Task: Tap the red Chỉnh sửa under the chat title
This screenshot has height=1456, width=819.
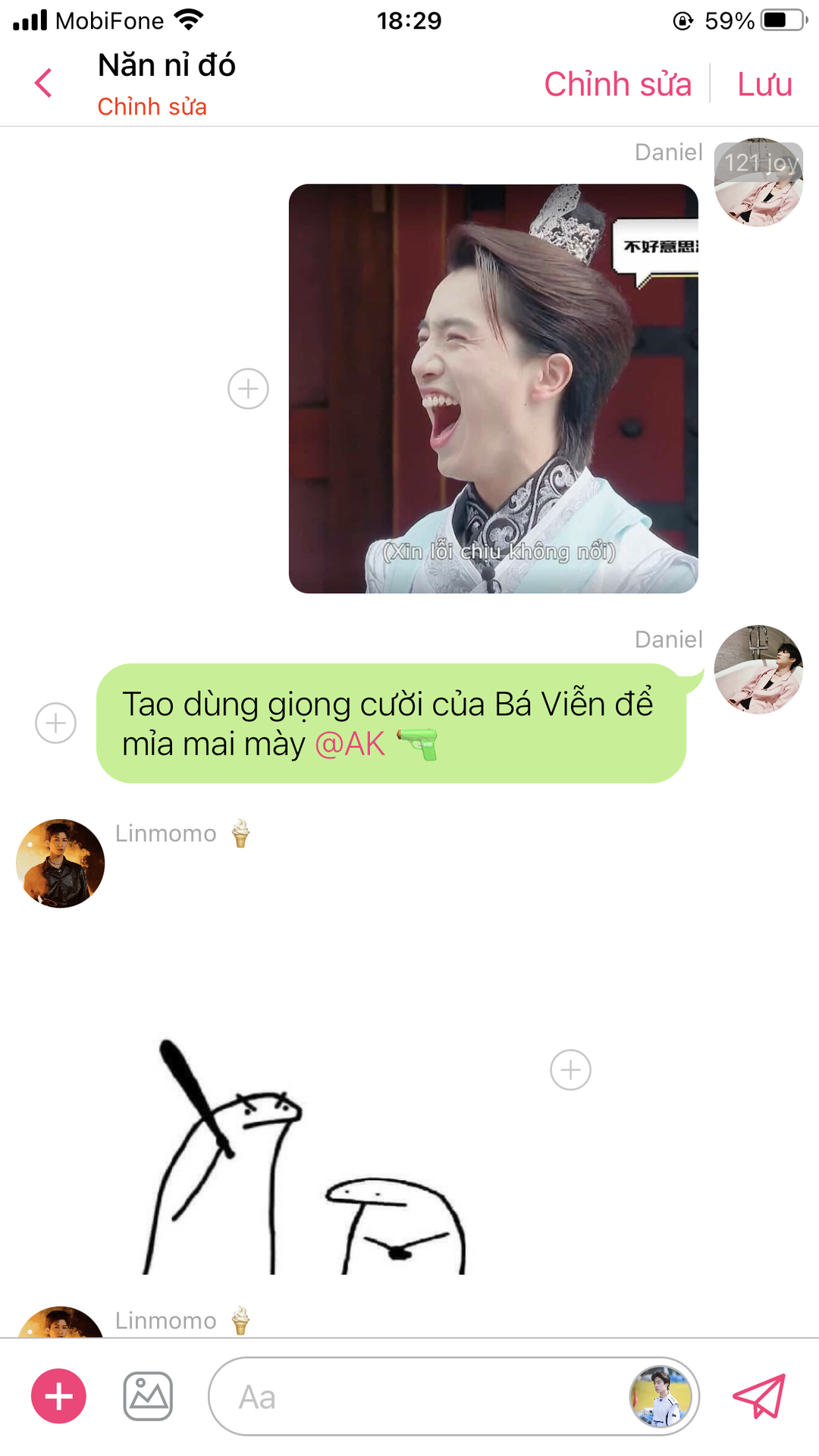Action: [x=152, y=107]
